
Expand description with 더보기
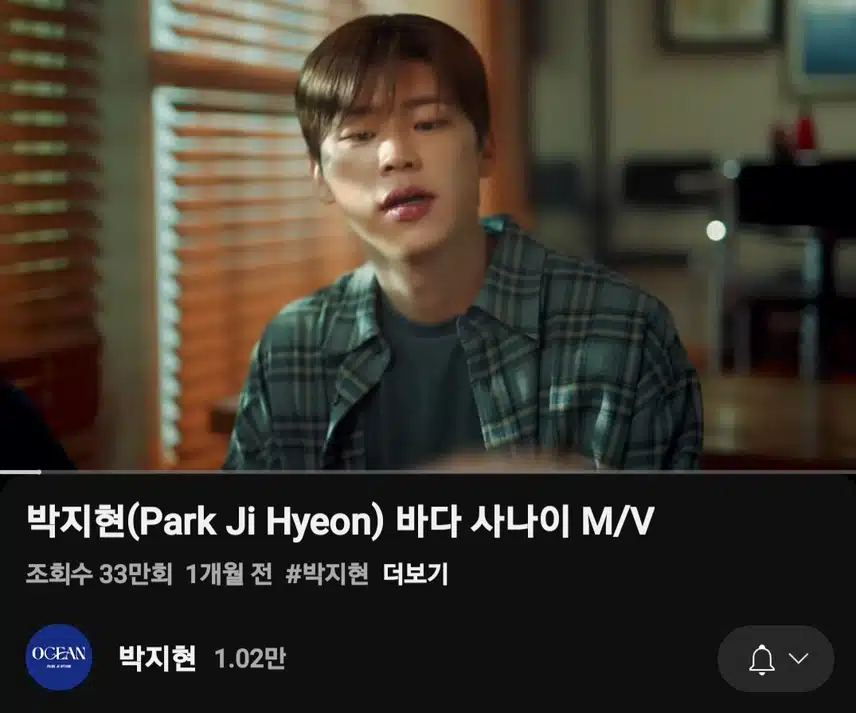(415, 574)
